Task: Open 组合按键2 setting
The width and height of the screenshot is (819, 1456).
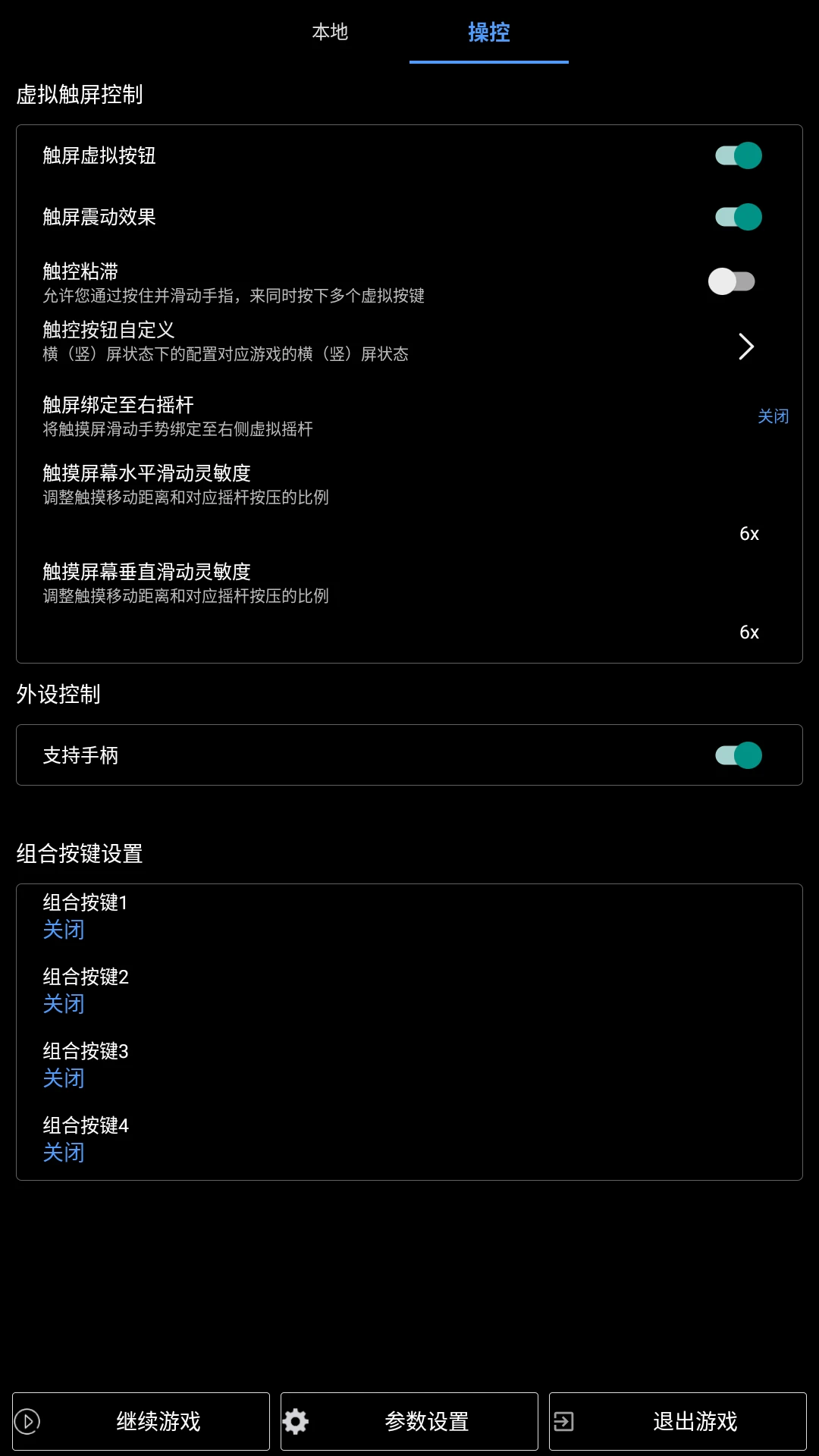Action: pos(85,990)
